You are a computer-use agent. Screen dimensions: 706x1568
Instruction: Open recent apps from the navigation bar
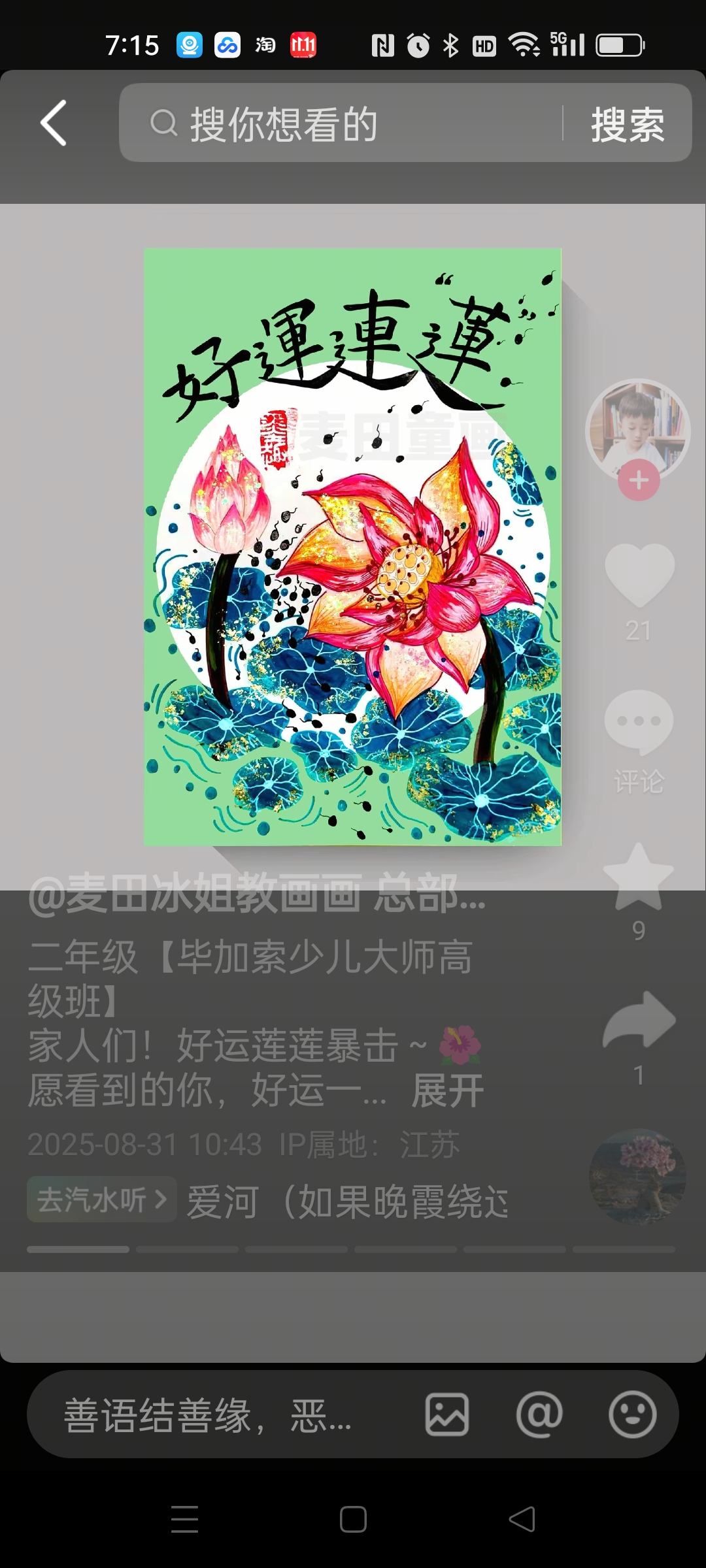pyautogui.click(x=184, y=1519)
